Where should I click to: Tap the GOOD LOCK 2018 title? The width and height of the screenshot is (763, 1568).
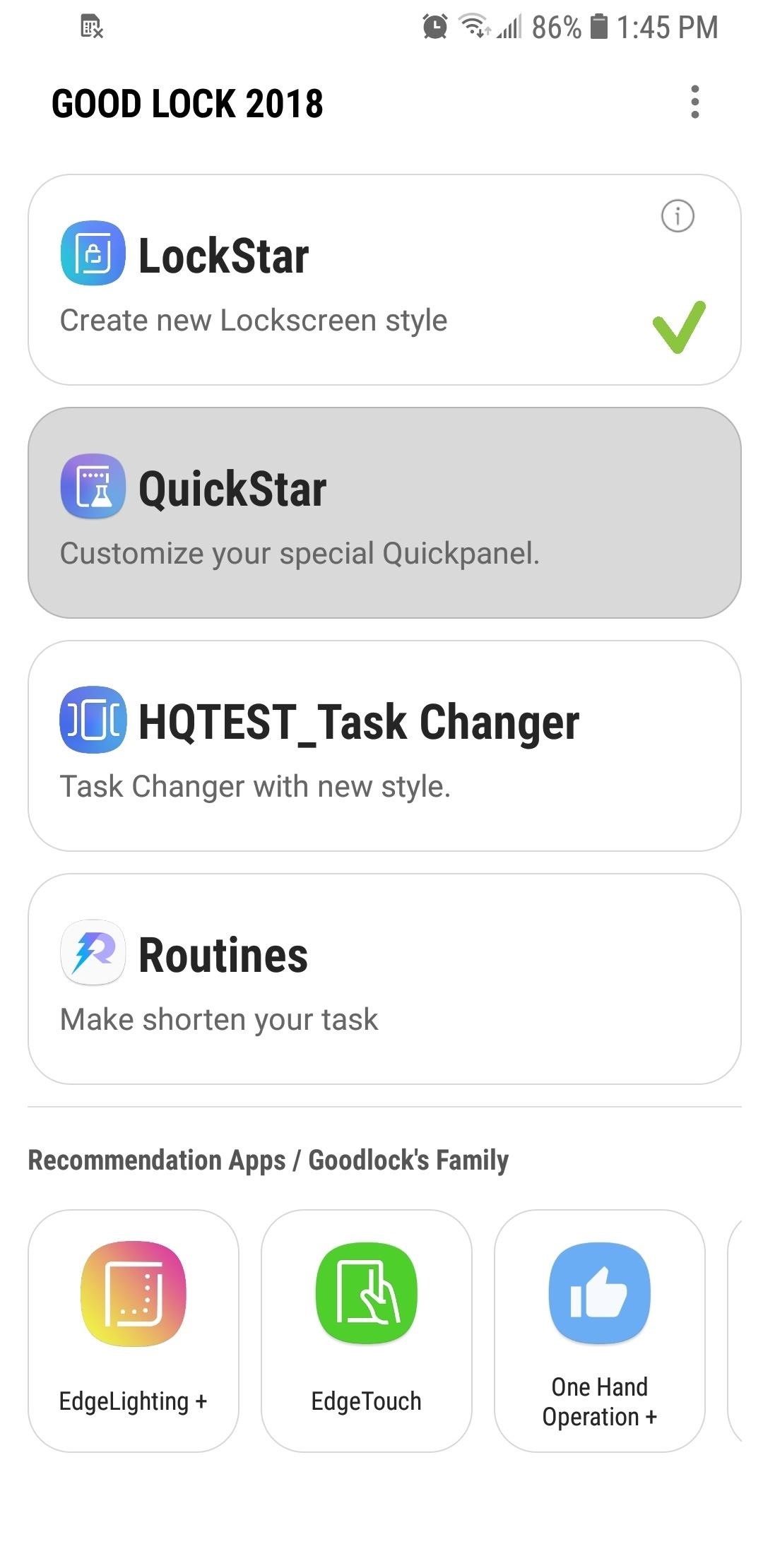tap(188, 103)
